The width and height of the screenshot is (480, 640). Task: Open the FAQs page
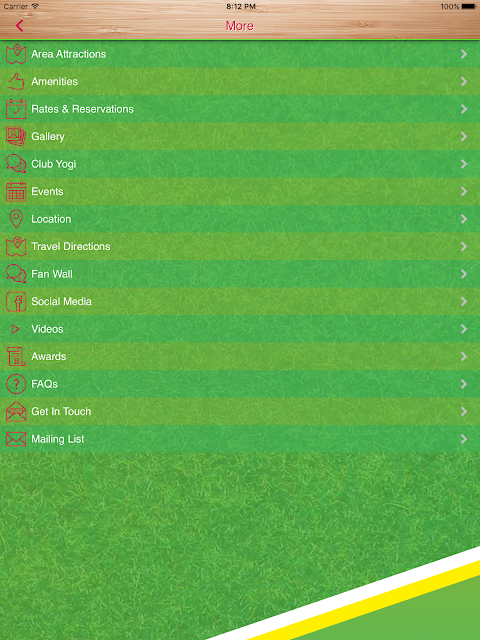point(240,384)
